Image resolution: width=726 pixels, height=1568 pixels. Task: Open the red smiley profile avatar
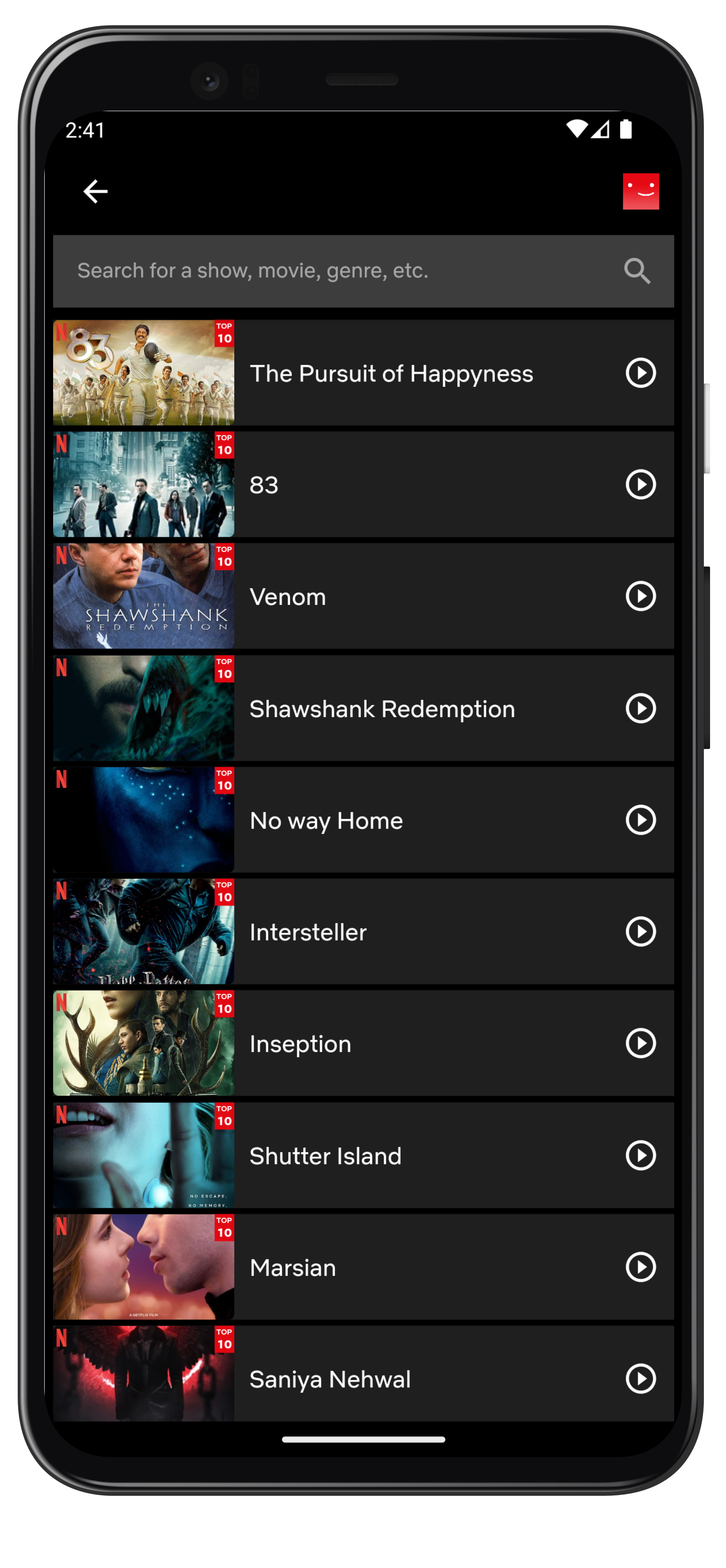pos(640,191)
